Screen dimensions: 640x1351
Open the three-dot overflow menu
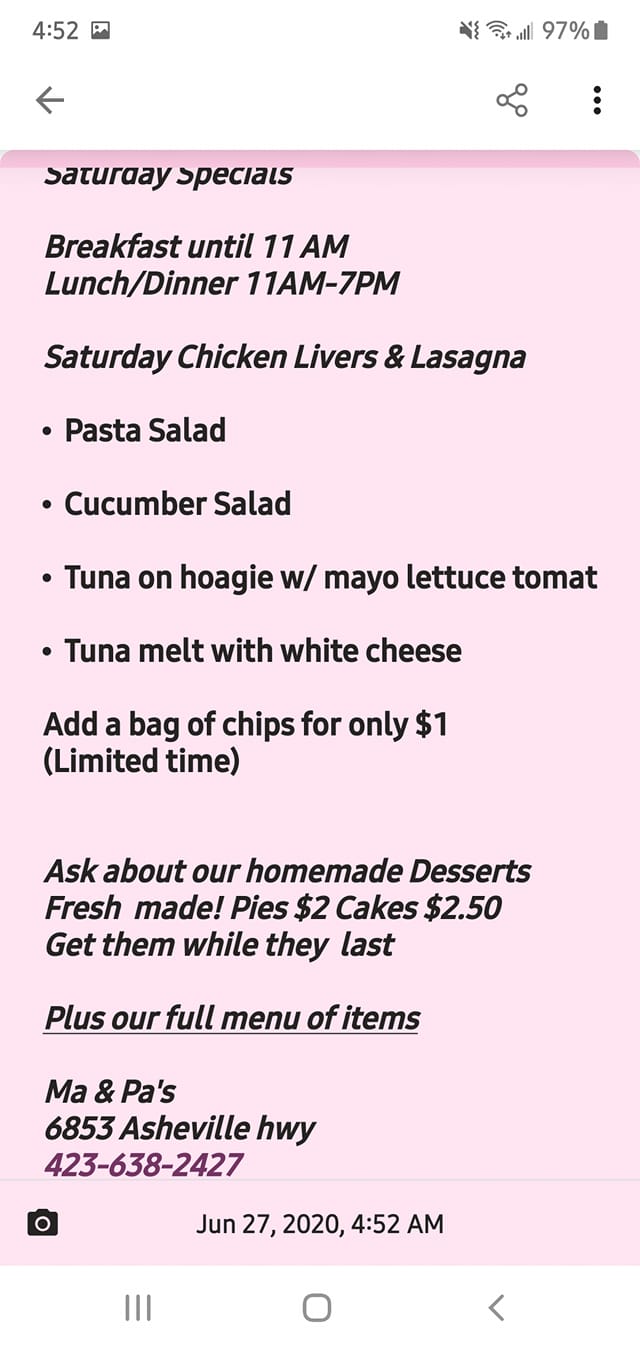tap(597, 99)
